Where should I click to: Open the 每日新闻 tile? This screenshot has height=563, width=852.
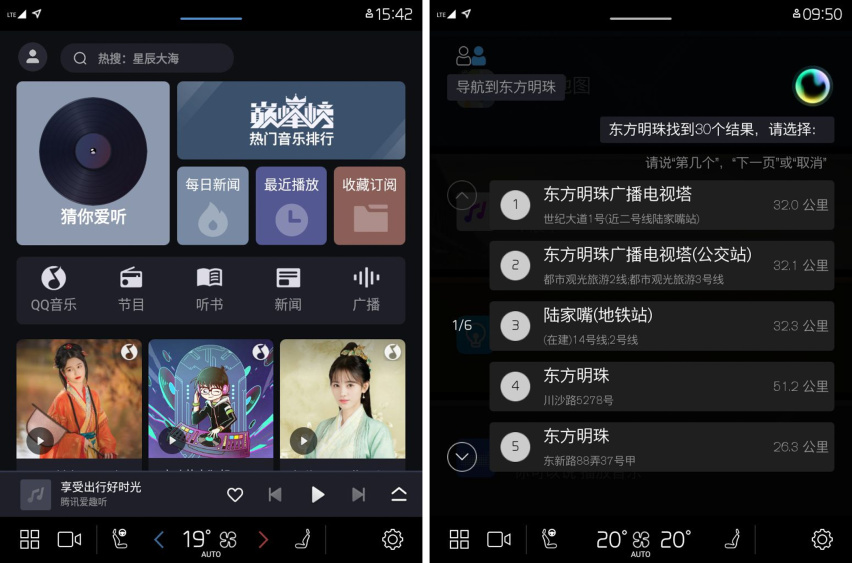pos(212,206)
